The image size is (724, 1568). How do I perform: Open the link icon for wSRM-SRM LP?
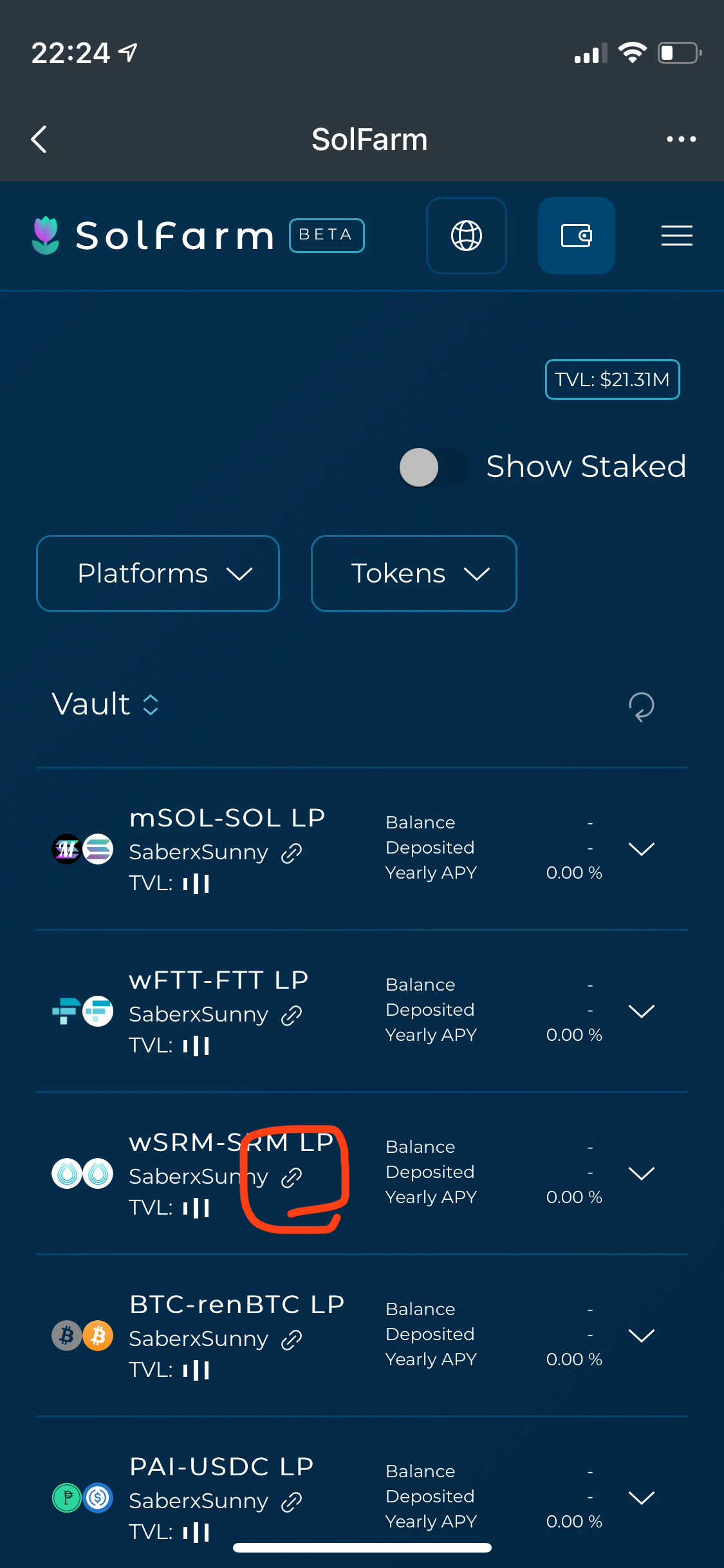point(292,1178)
